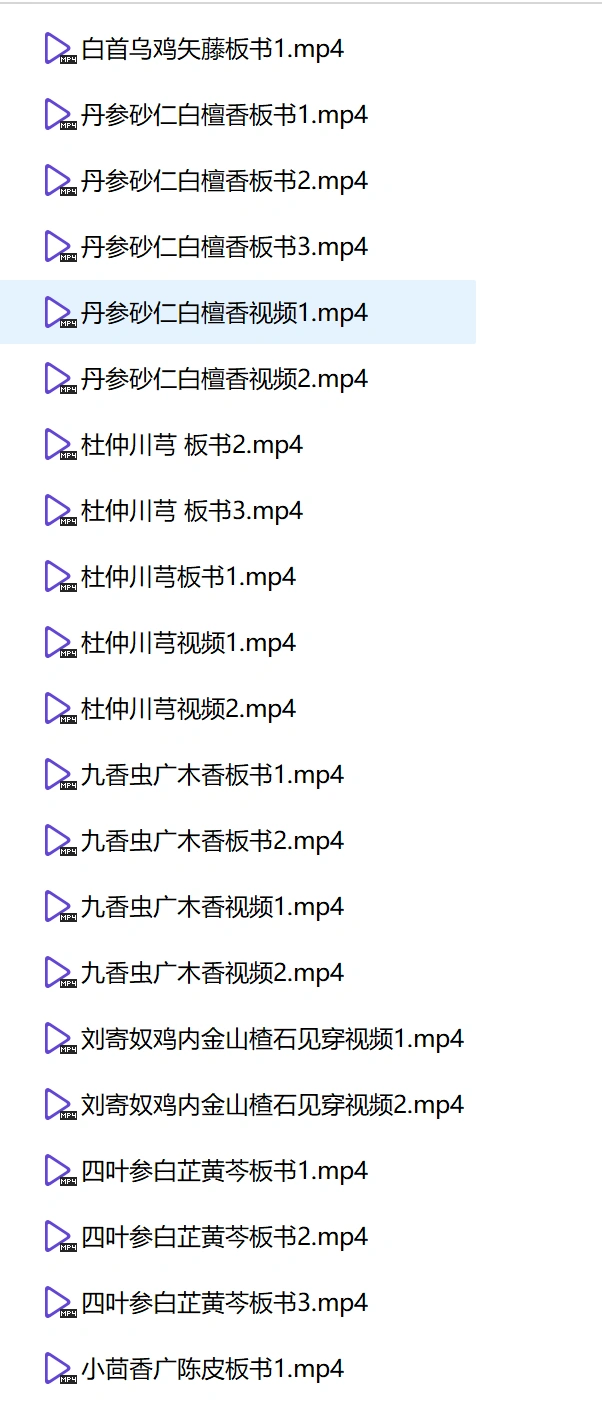
Task: Open 小茴香广陈皮板书1.mp4
Action: point(212,1369)
